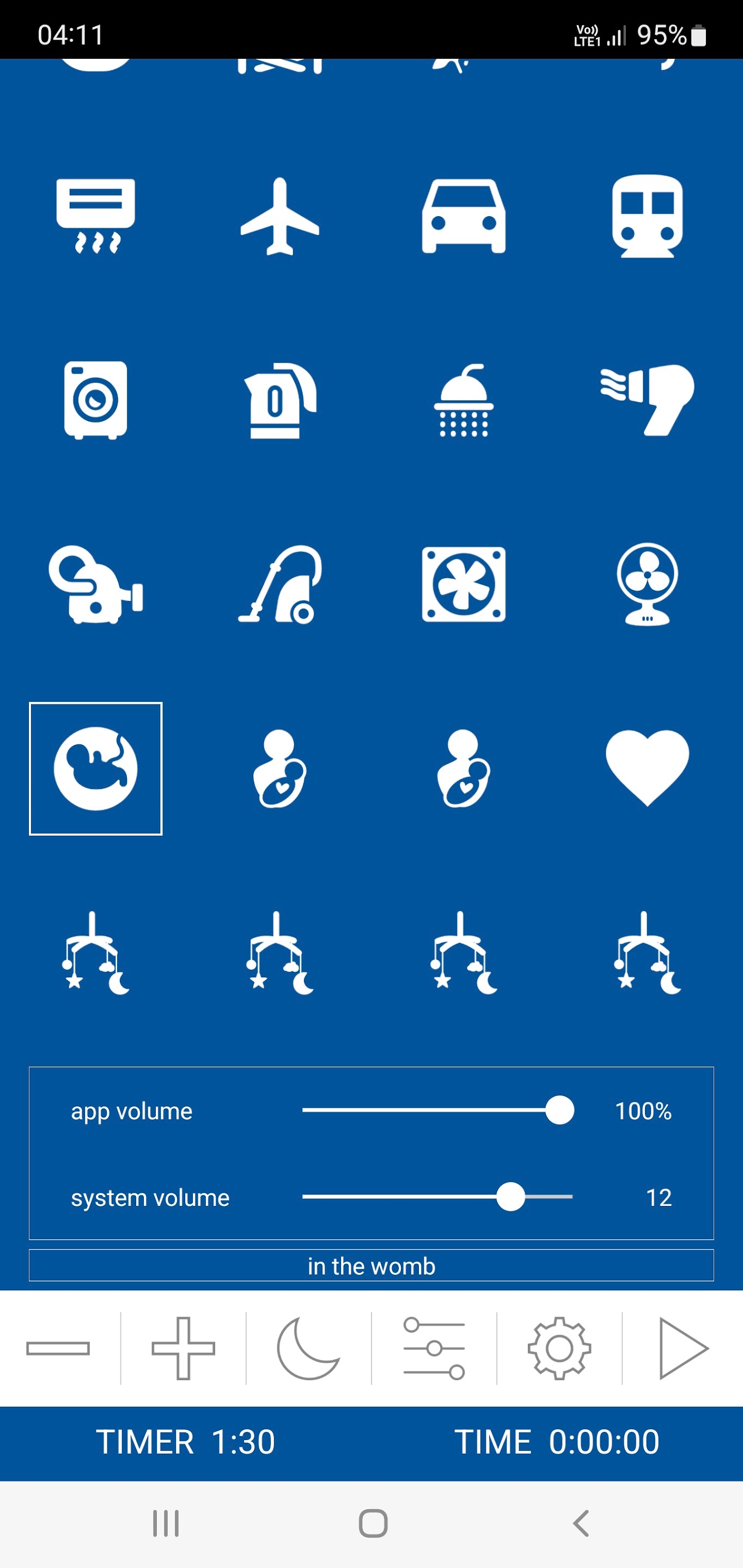This screenshot has height=1568, width=743.
Task: Tap the electric kettle sound
Action: pyautogui.click(x=279, y=400)
